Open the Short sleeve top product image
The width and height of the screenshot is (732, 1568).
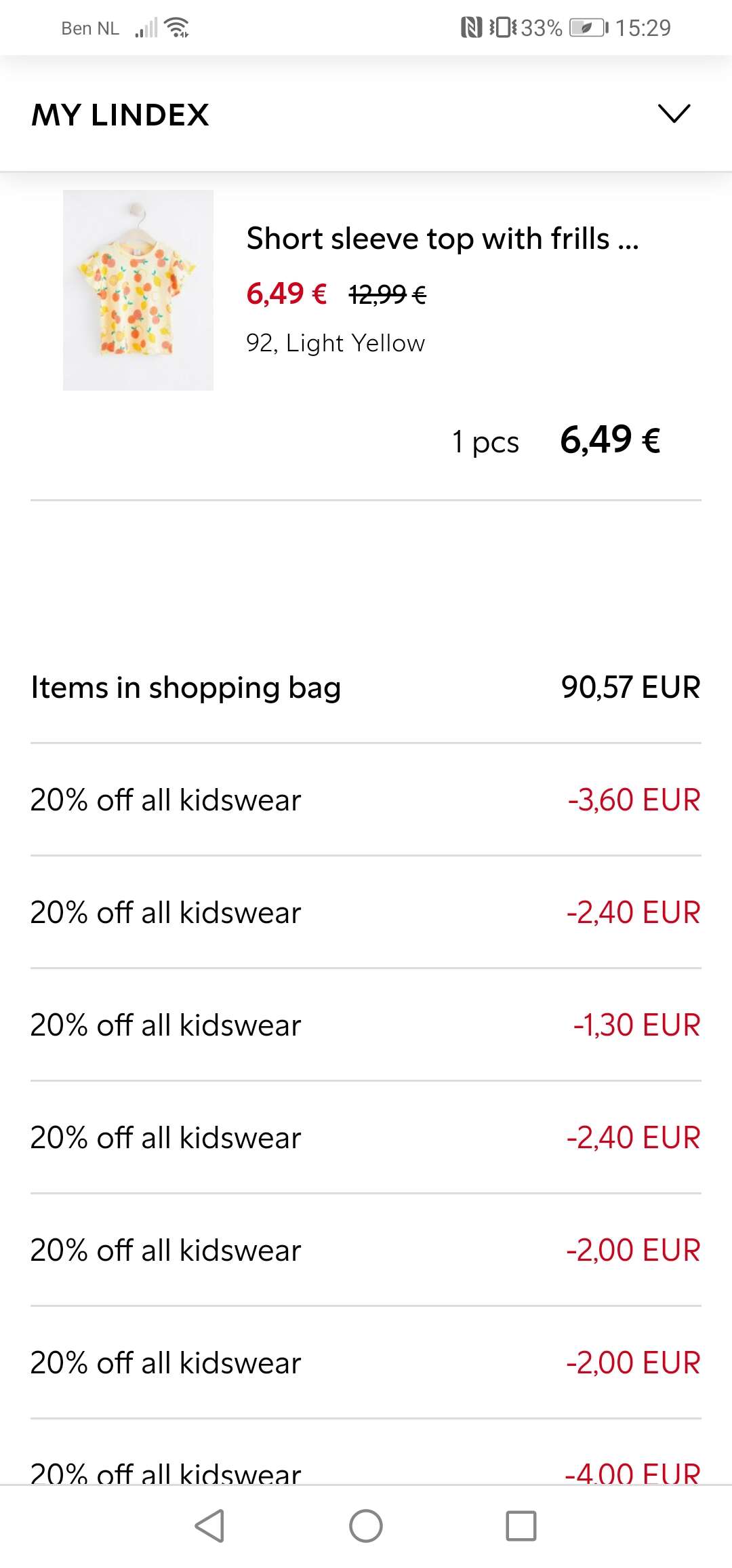[138, 290]
